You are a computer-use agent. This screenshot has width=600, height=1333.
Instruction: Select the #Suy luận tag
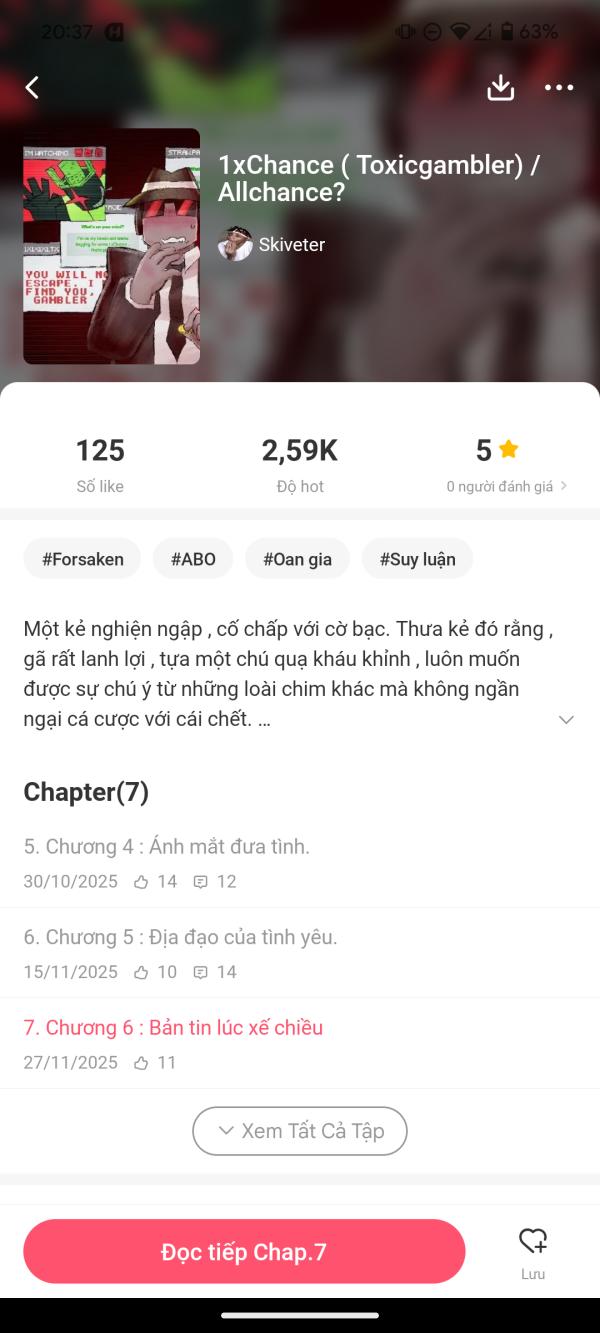coord(417,559)
